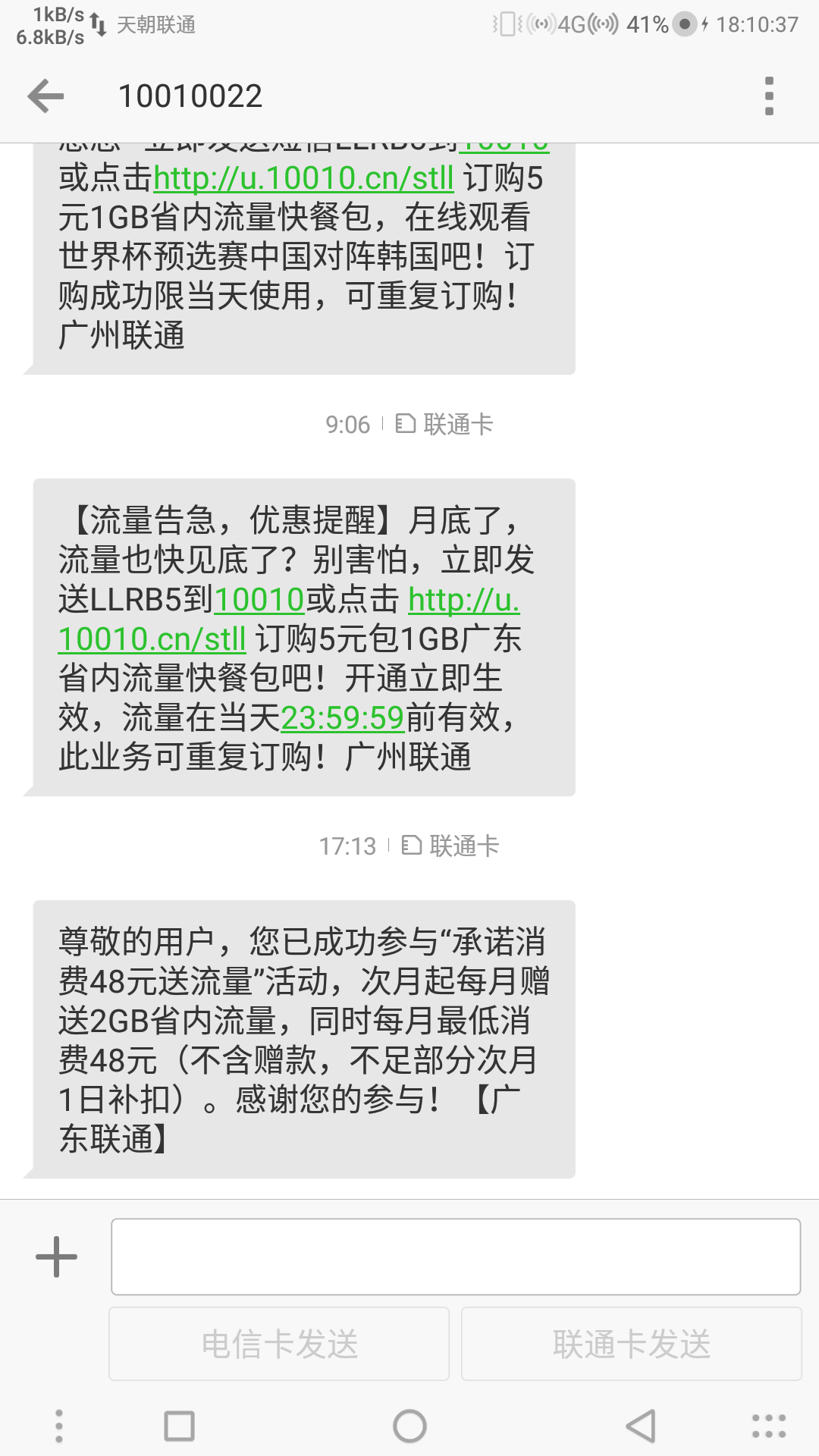
Task: Tap the 23:59:59 time link
Action: [342, 717]
